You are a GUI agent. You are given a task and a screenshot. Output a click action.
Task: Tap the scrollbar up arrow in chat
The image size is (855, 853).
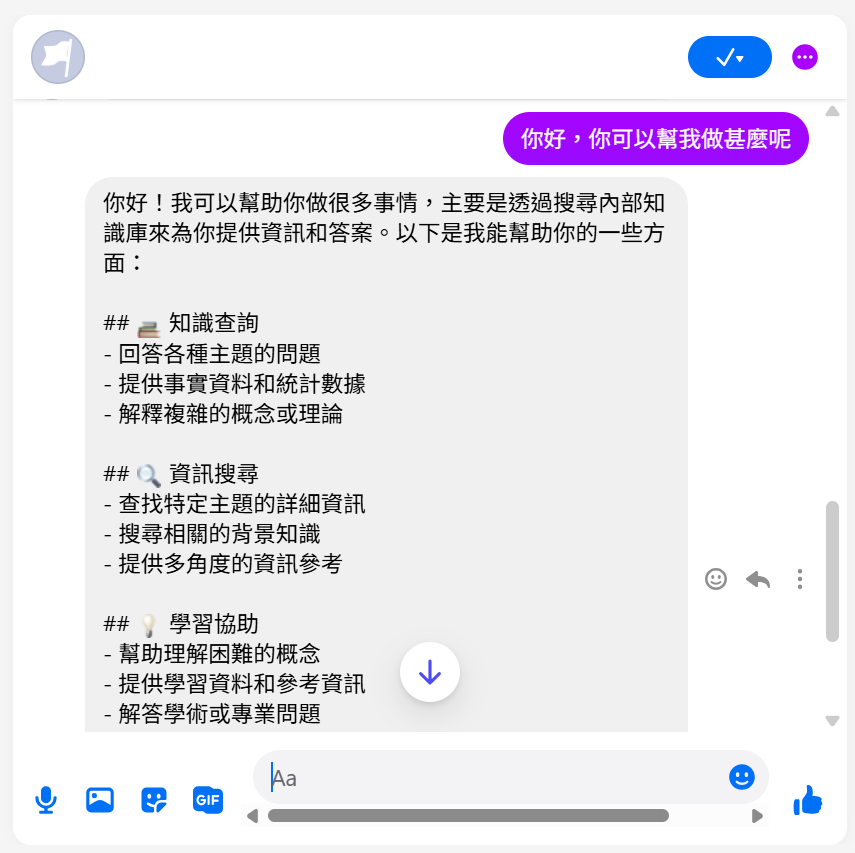832,110
